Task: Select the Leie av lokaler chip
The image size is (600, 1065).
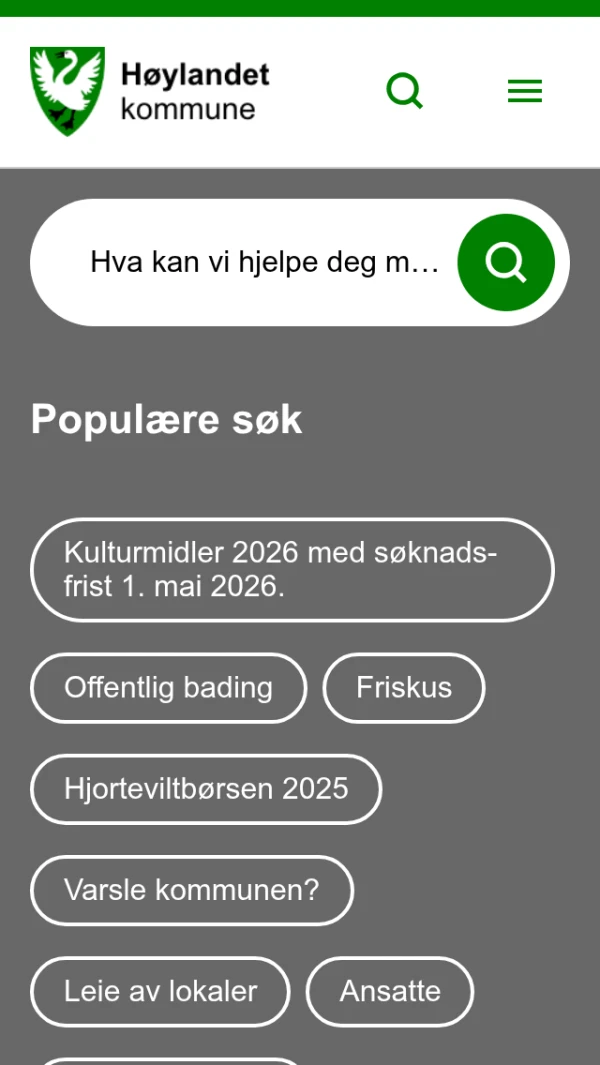Action: click(x=160, y=991)
